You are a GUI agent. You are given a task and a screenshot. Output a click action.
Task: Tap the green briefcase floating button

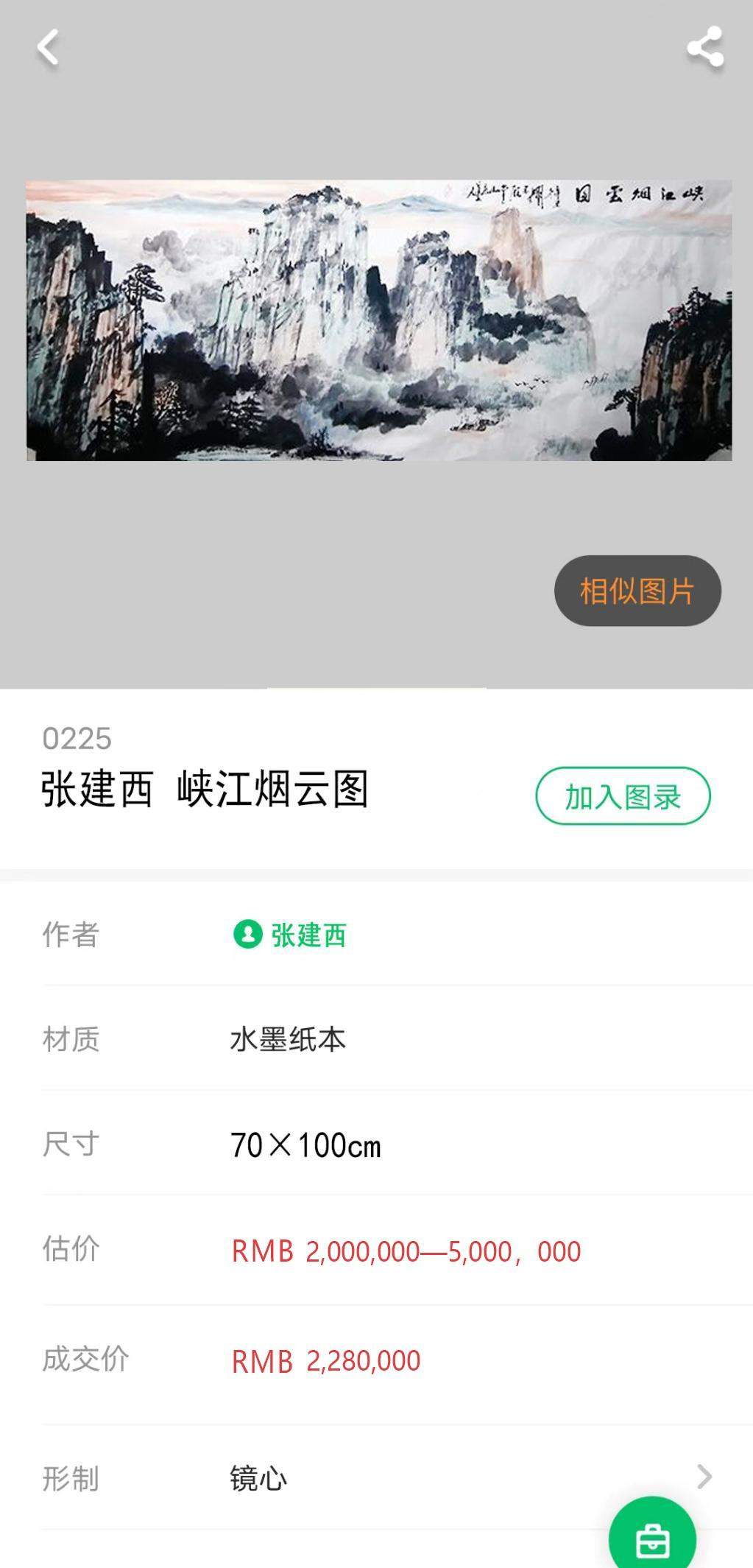point(652,1538)
